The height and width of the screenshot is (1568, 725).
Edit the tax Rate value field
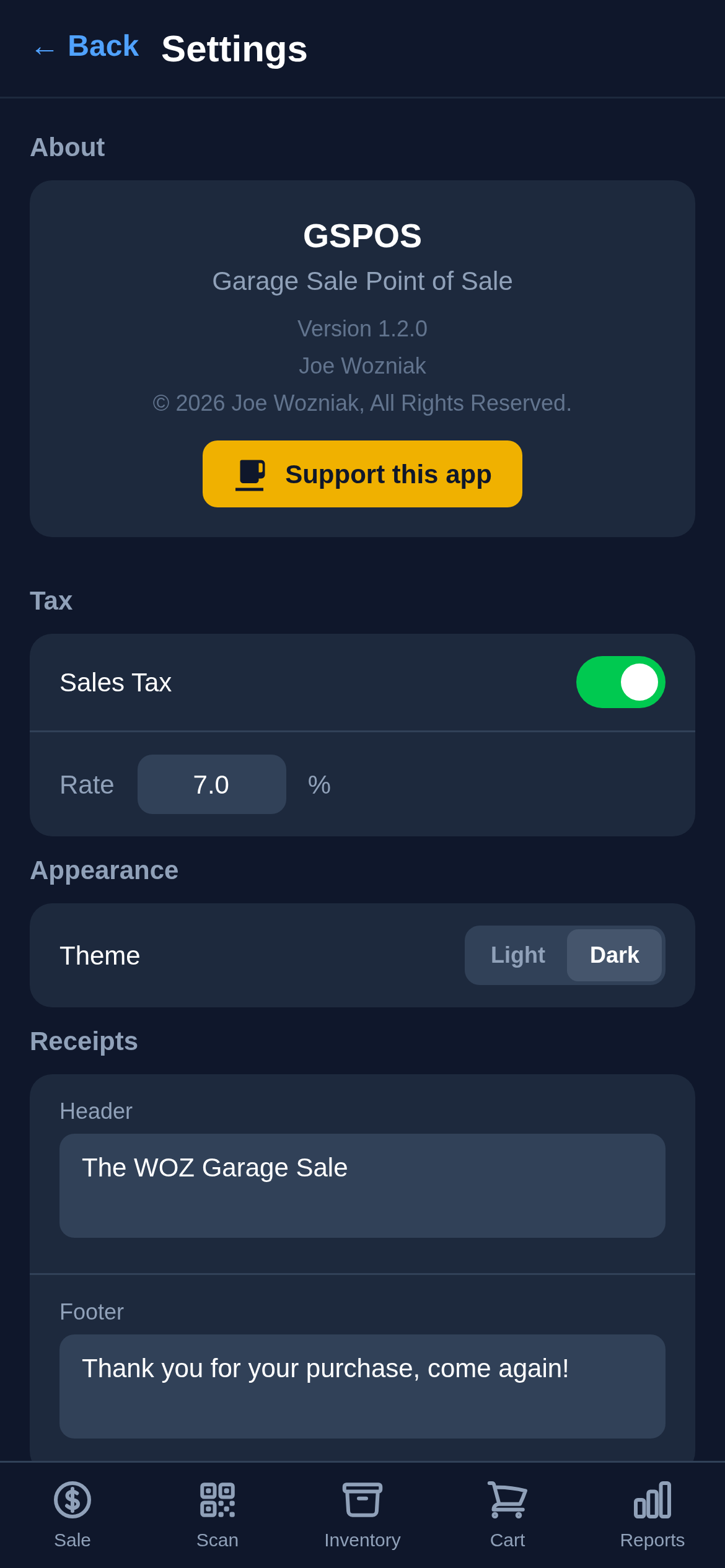[x=211, y=784]
